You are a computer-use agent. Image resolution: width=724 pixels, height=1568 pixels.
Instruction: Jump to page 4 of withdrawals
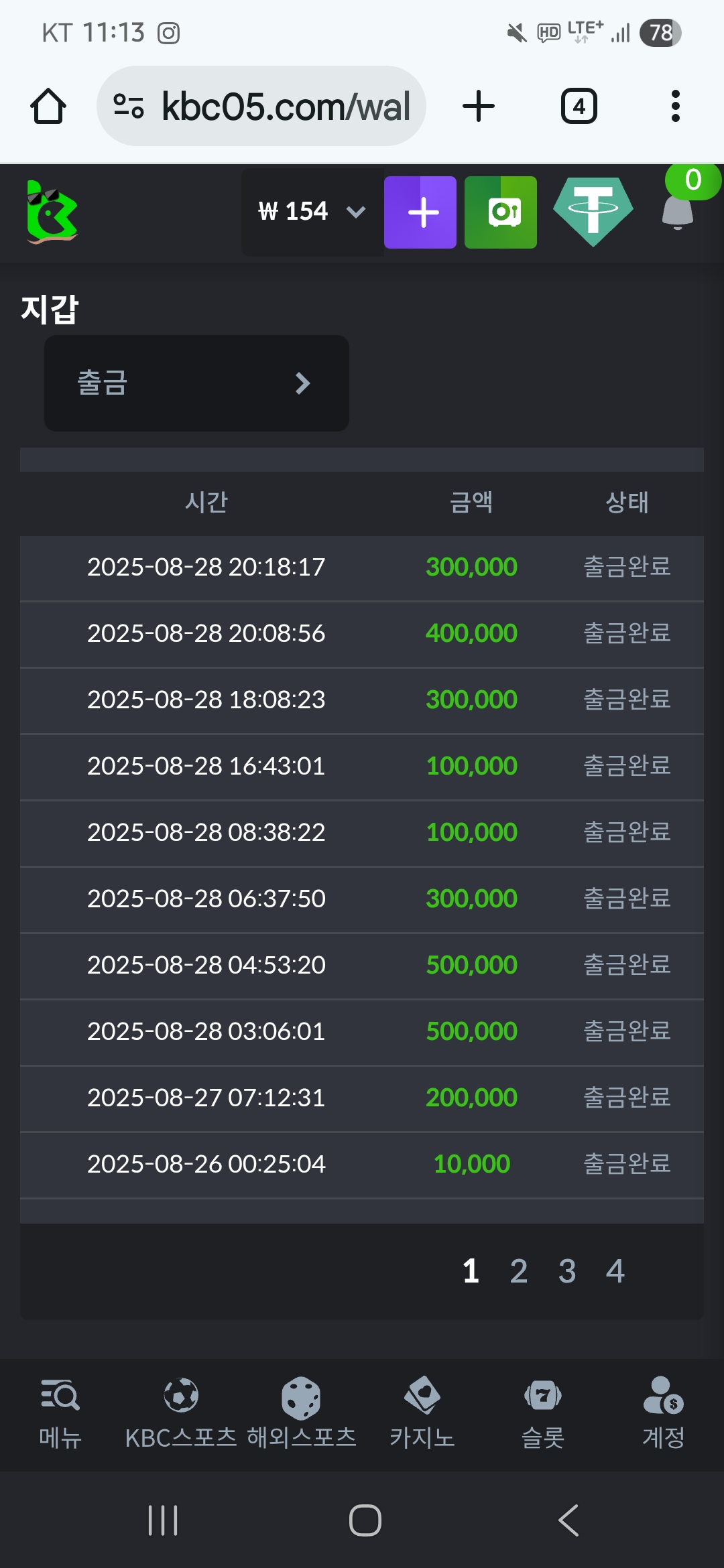coord(615,1271)
